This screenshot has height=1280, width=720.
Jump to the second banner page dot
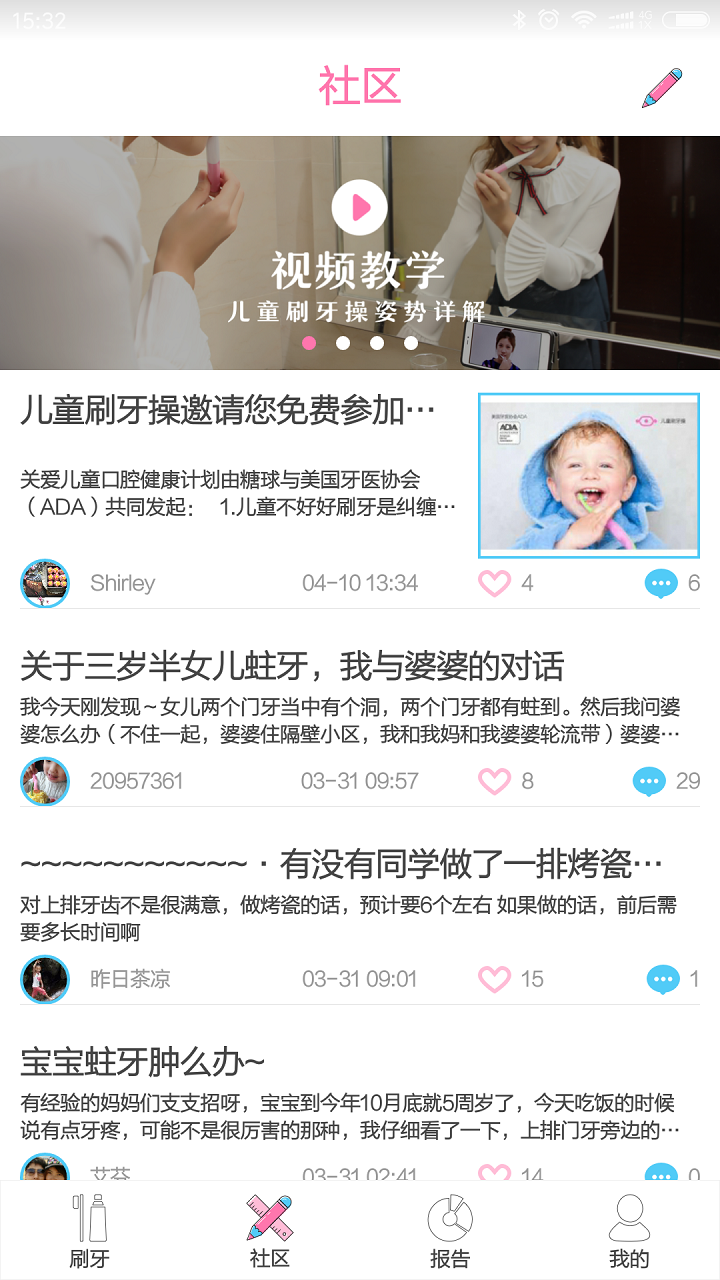click(x=343, y=343)
